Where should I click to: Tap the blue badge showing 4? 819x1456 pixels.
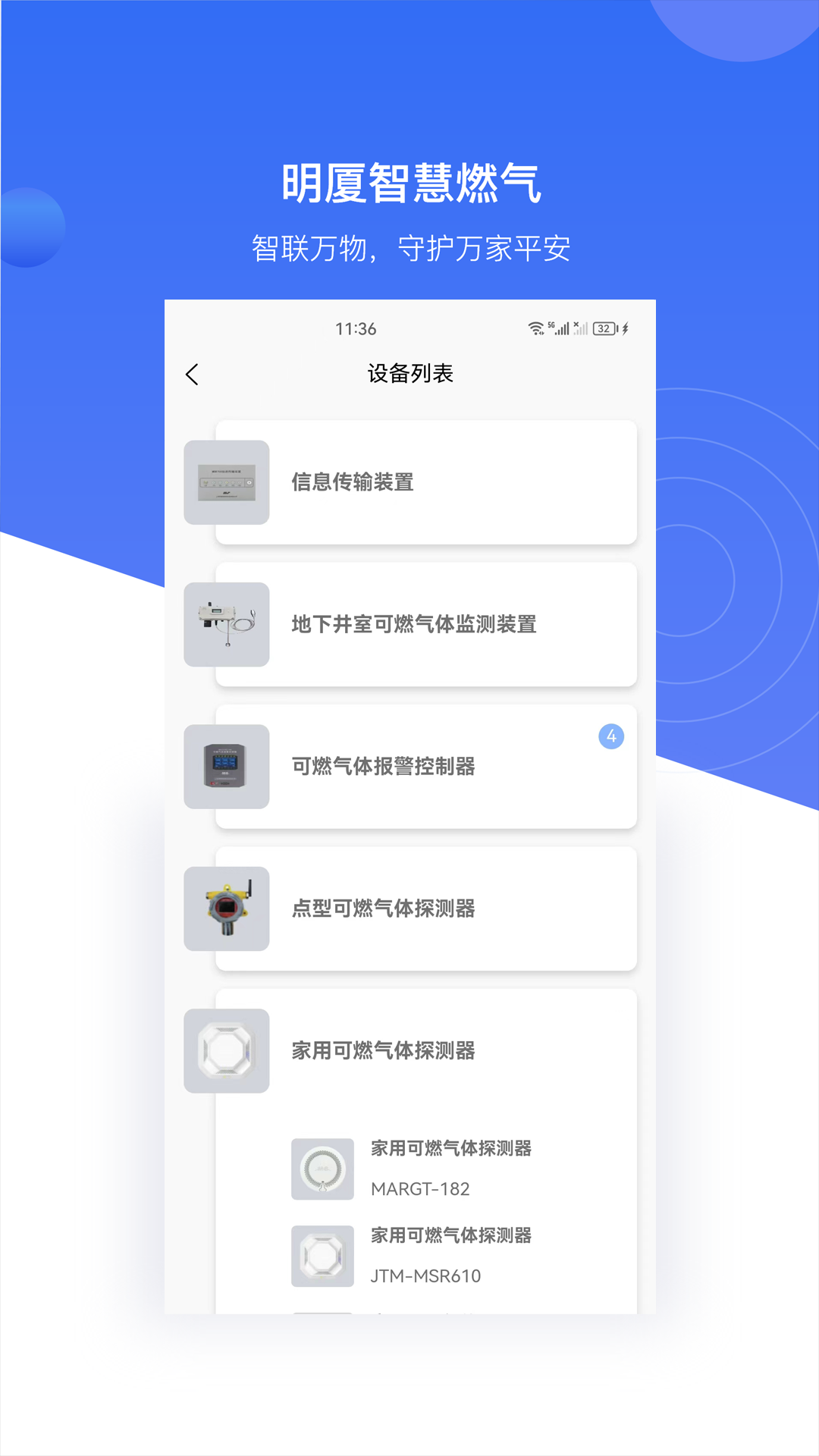point(611,736)
